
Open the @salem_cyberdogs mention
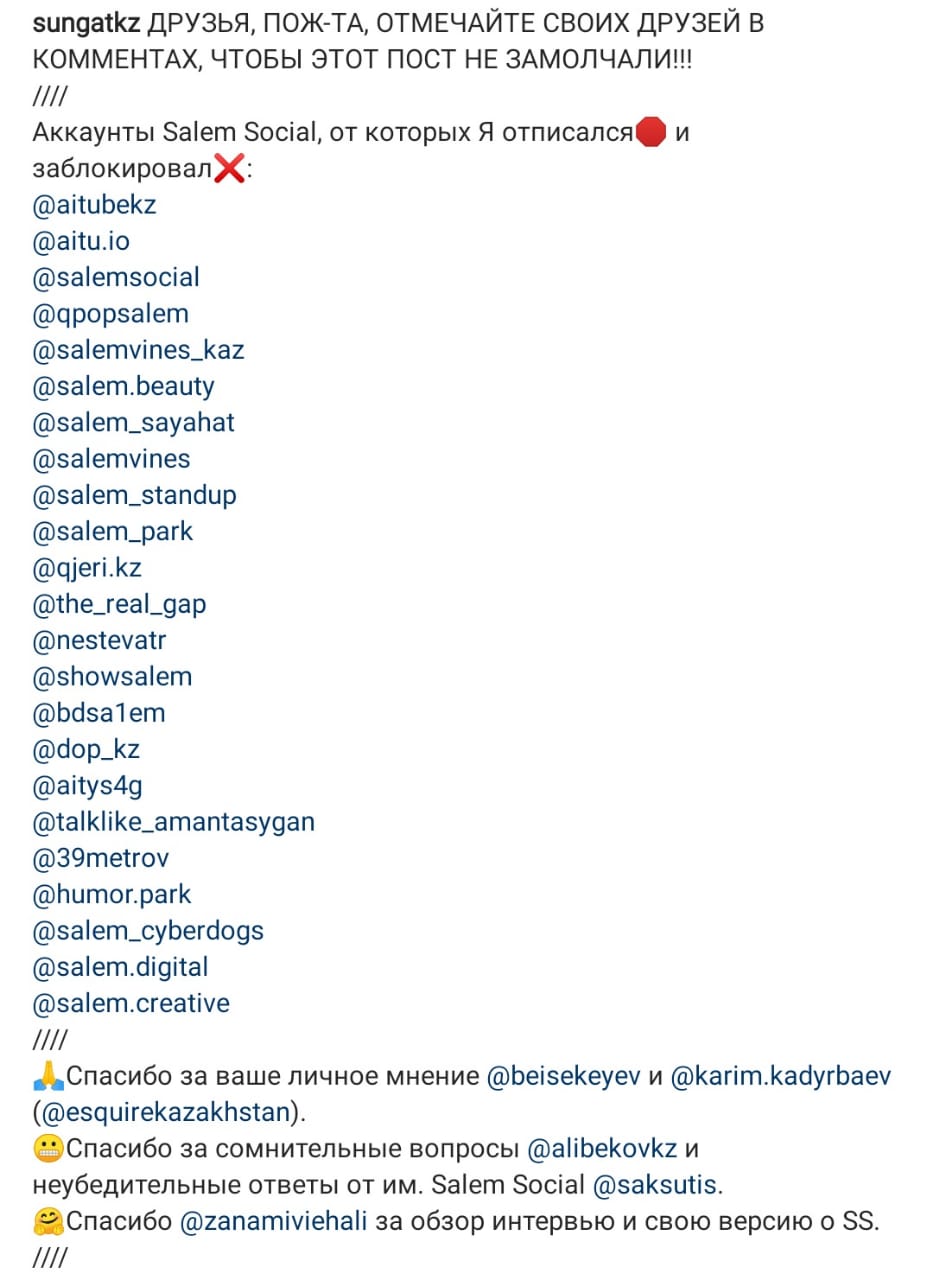tap(148, 931)
